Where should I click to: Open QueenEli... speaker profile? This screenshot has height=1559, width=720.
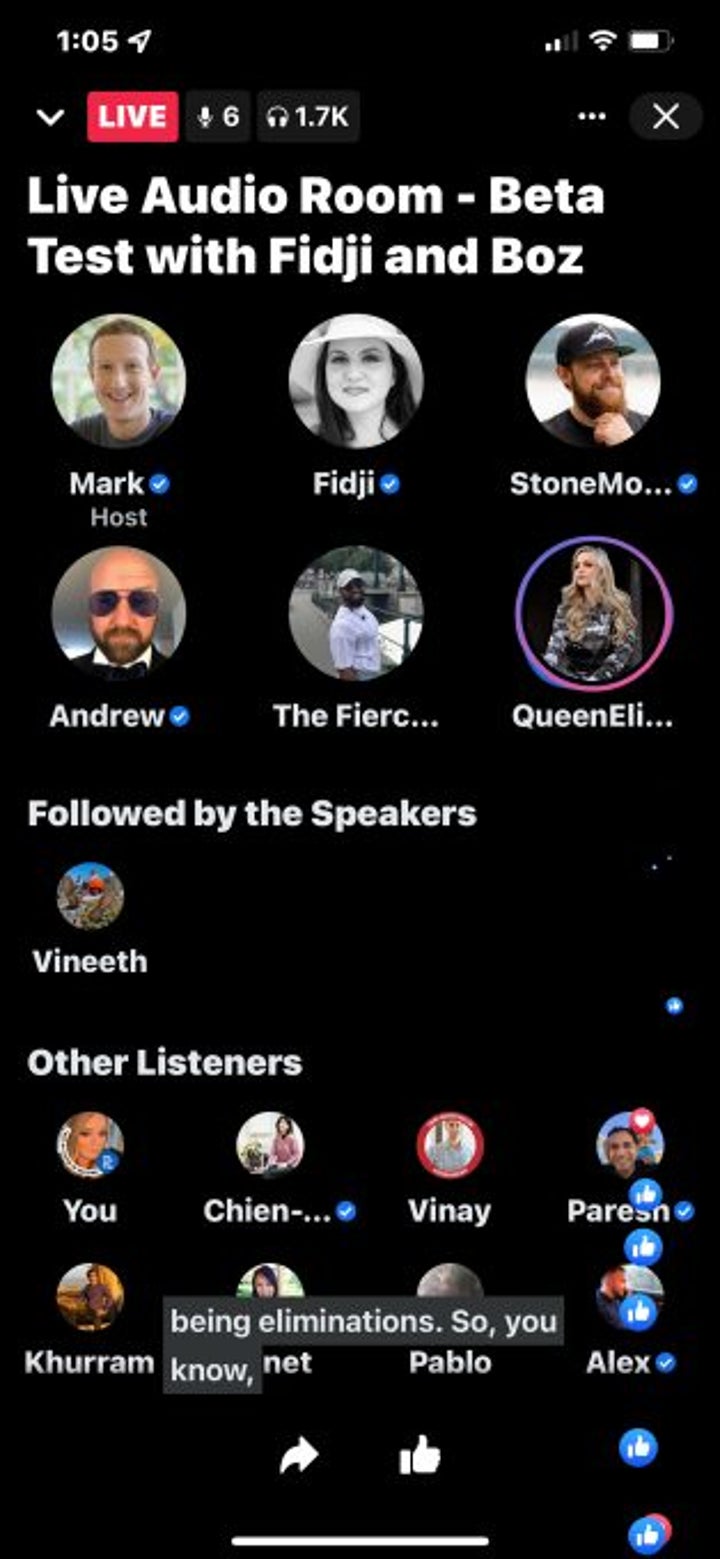tap(593, 613)
